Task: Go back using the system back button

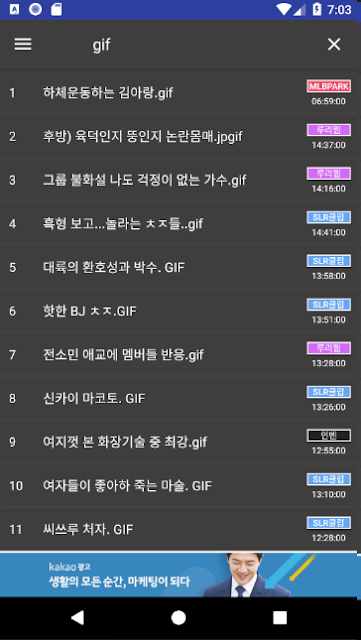Action: [x=78, y=618]
